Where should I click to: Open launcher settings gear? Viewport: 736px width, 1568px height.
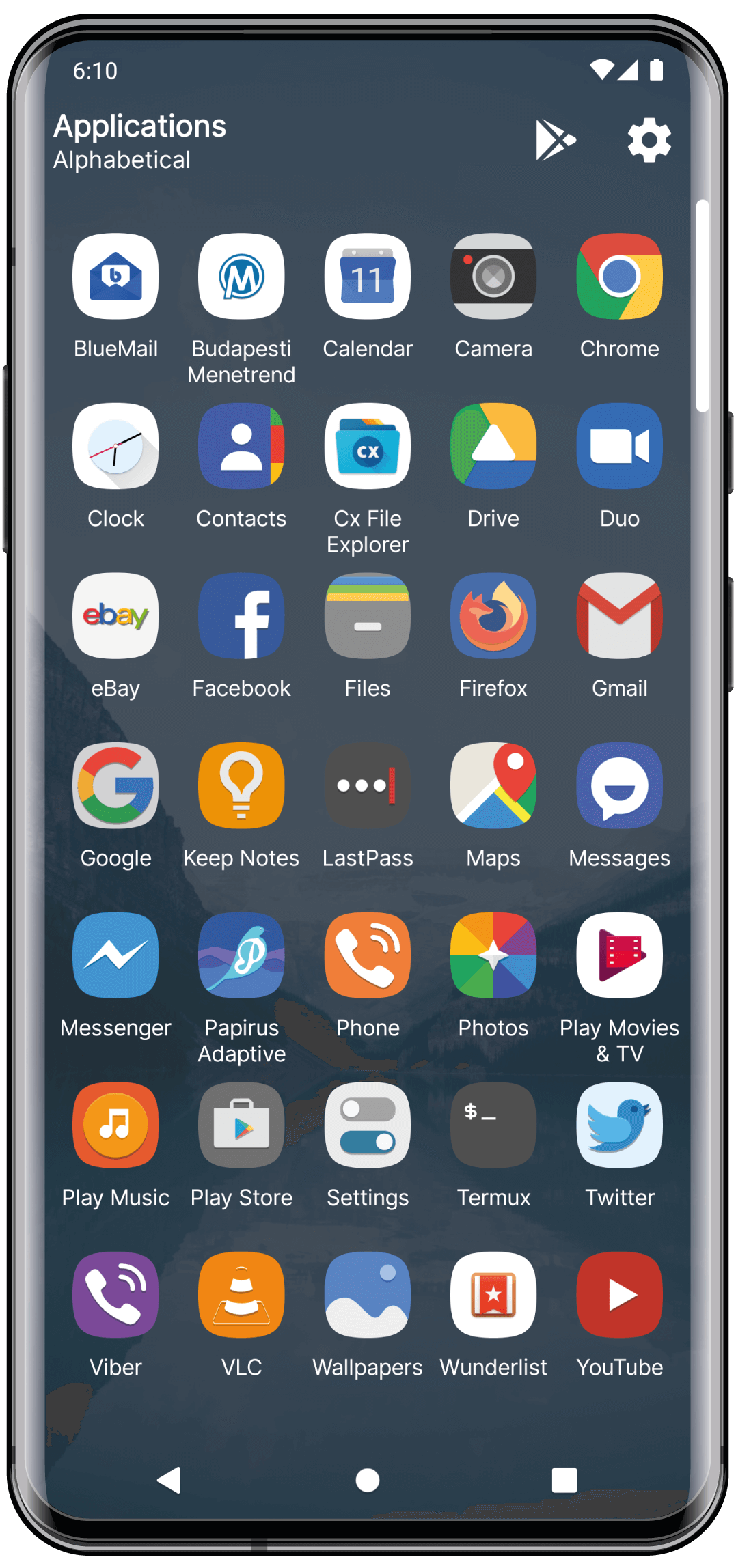[649, 140]
